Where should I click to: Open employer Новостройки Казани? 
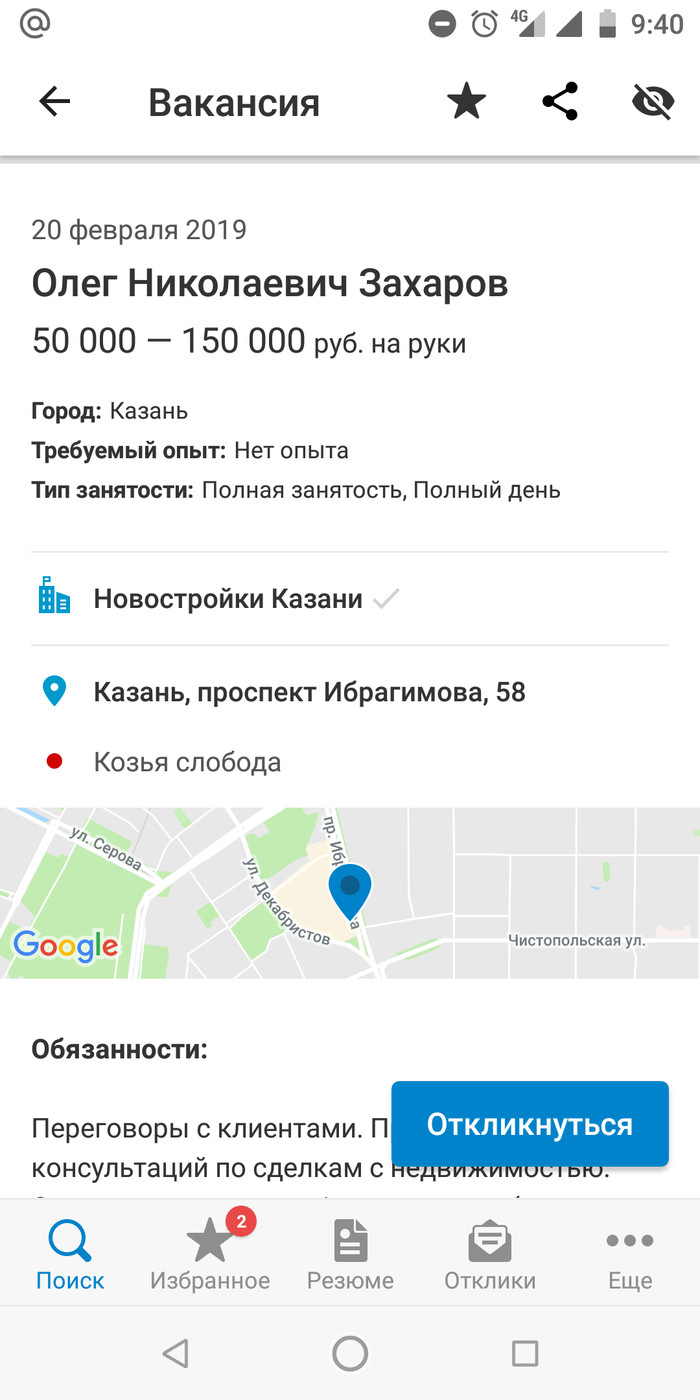(x=228, y=599)
